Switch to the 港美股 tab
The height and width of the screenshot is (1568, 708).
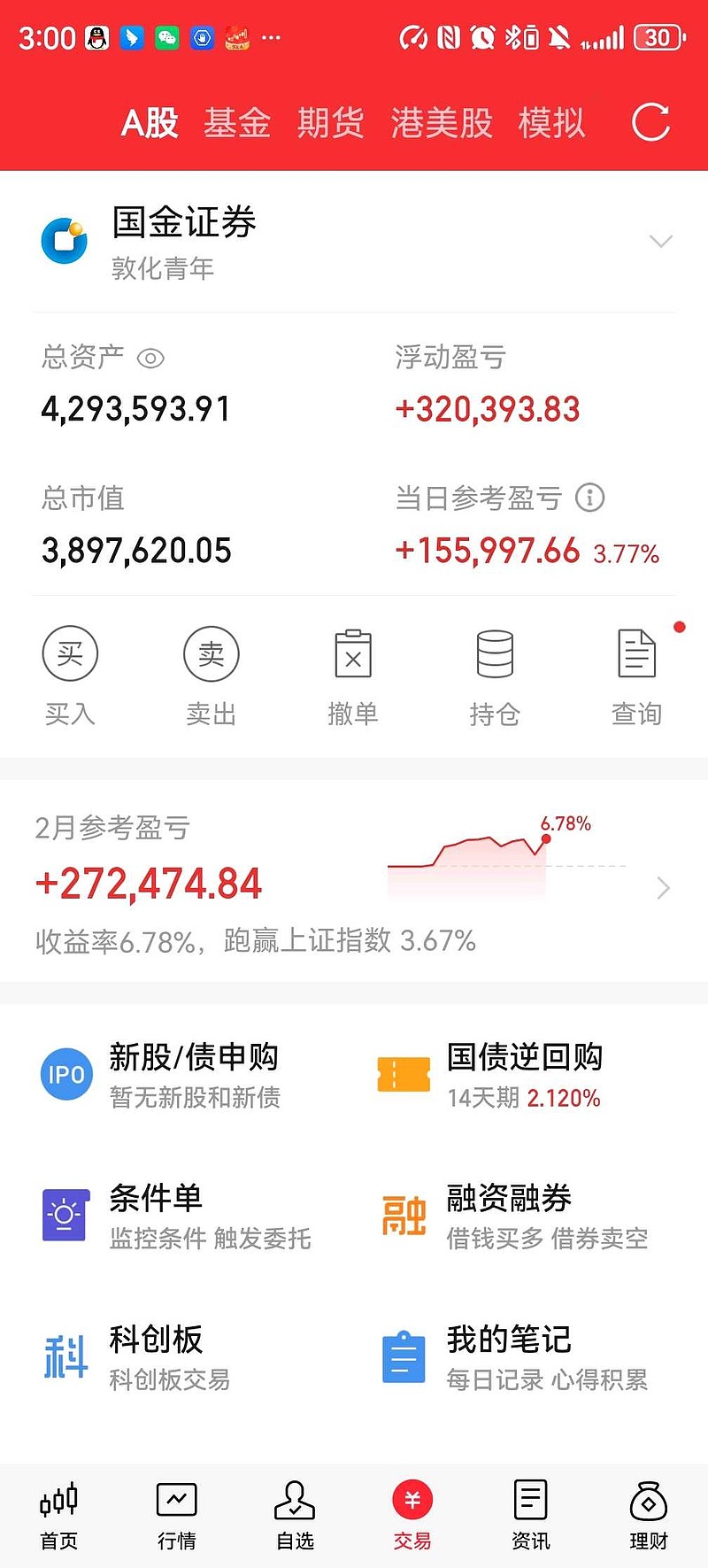coord(442,123)
